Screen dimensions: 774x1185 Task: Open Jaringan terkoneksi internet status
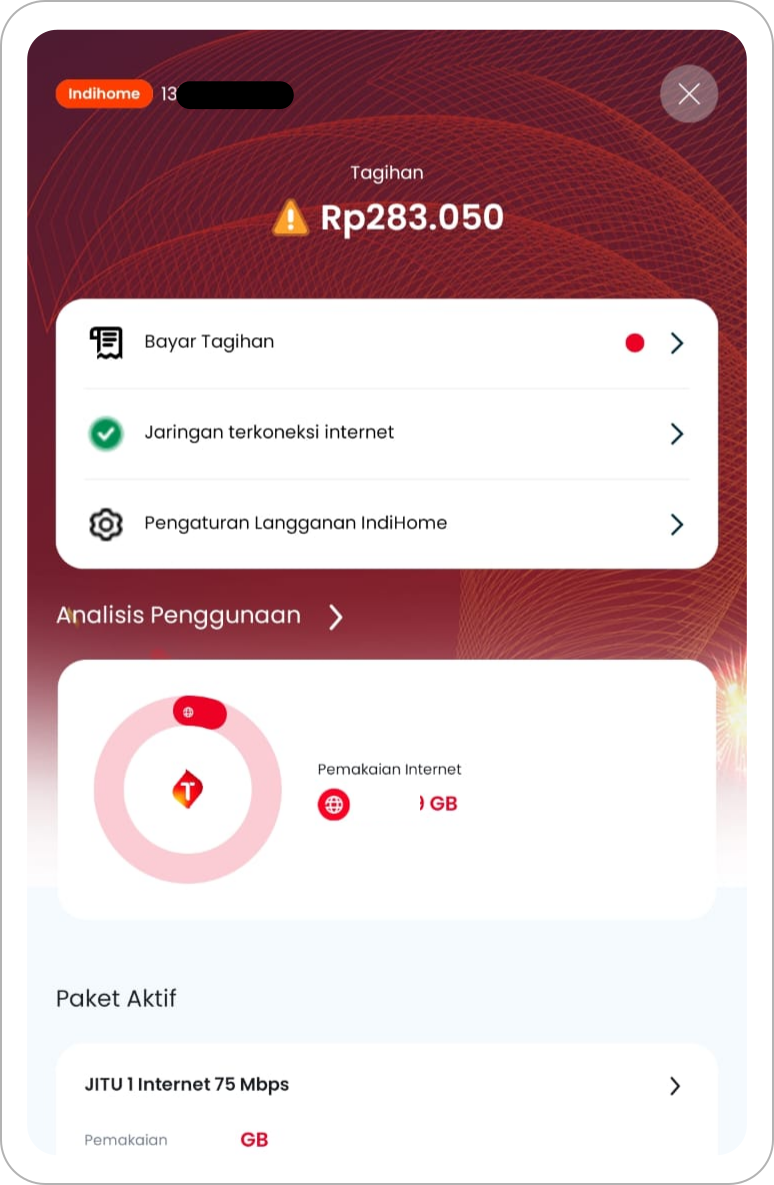pos(386,433)
